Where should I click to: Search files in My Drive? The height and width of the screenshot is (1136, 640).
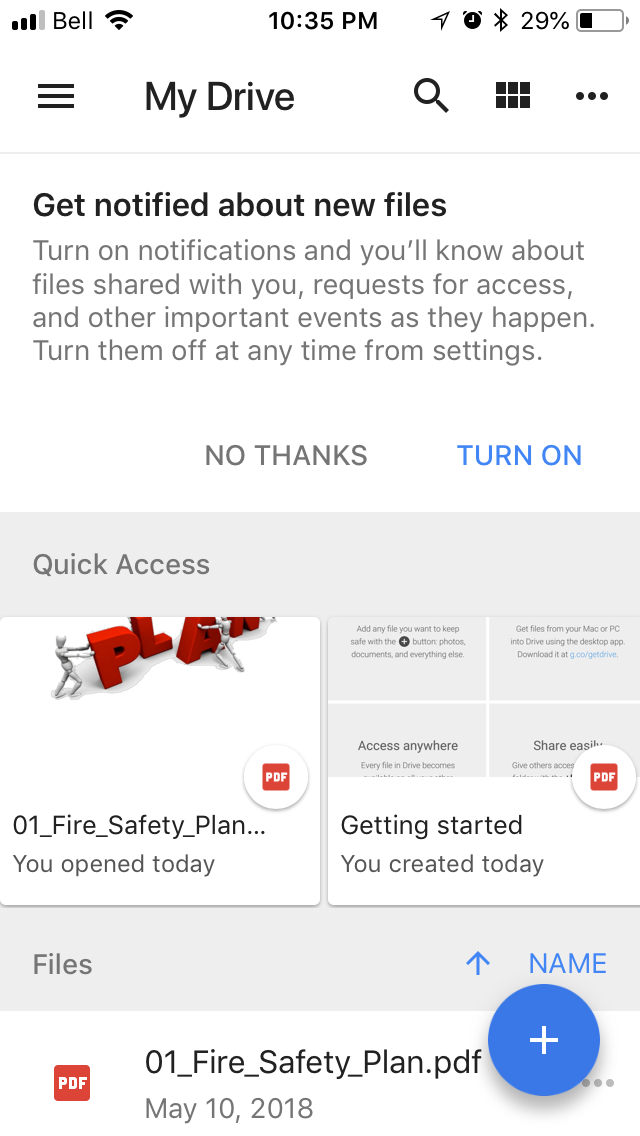tap(431, 96)
